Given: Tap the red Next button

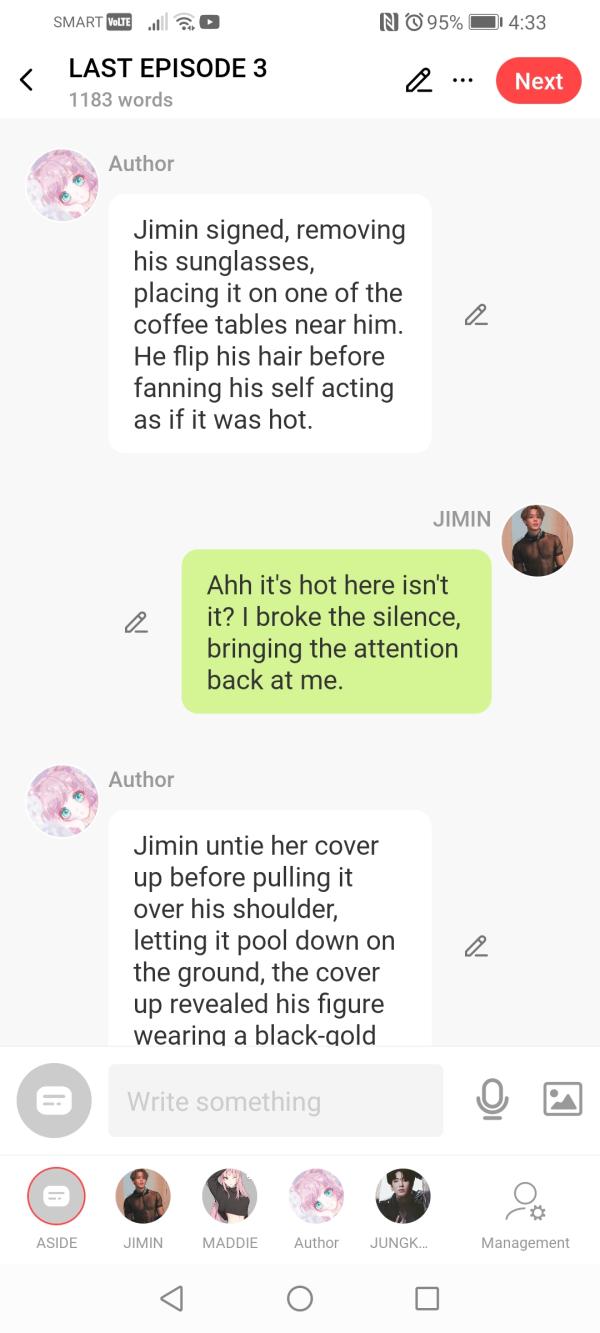Looking at the screenshot, I should pos(538,81).
